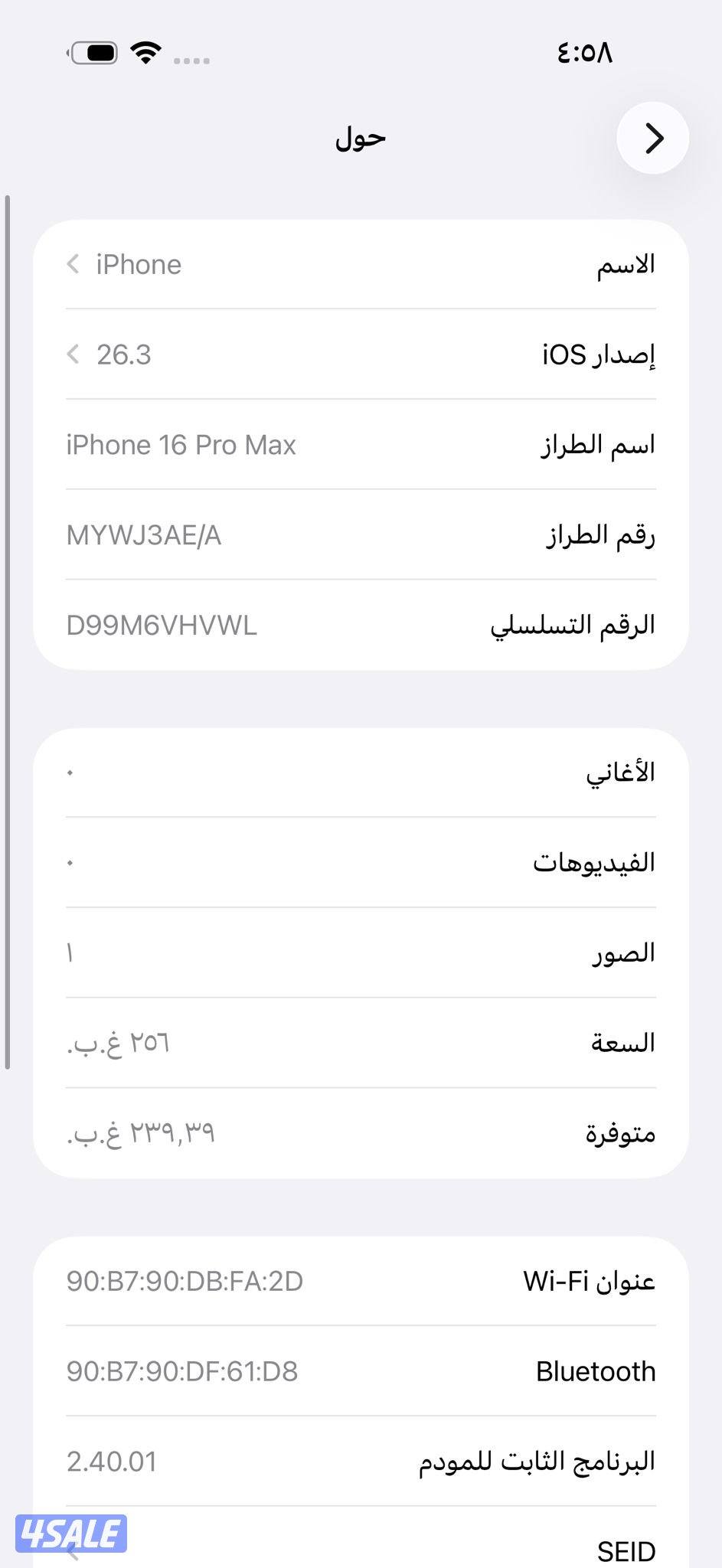Open the الاسم row chevron
The image size is (722, 1568).
coord(73,264)
